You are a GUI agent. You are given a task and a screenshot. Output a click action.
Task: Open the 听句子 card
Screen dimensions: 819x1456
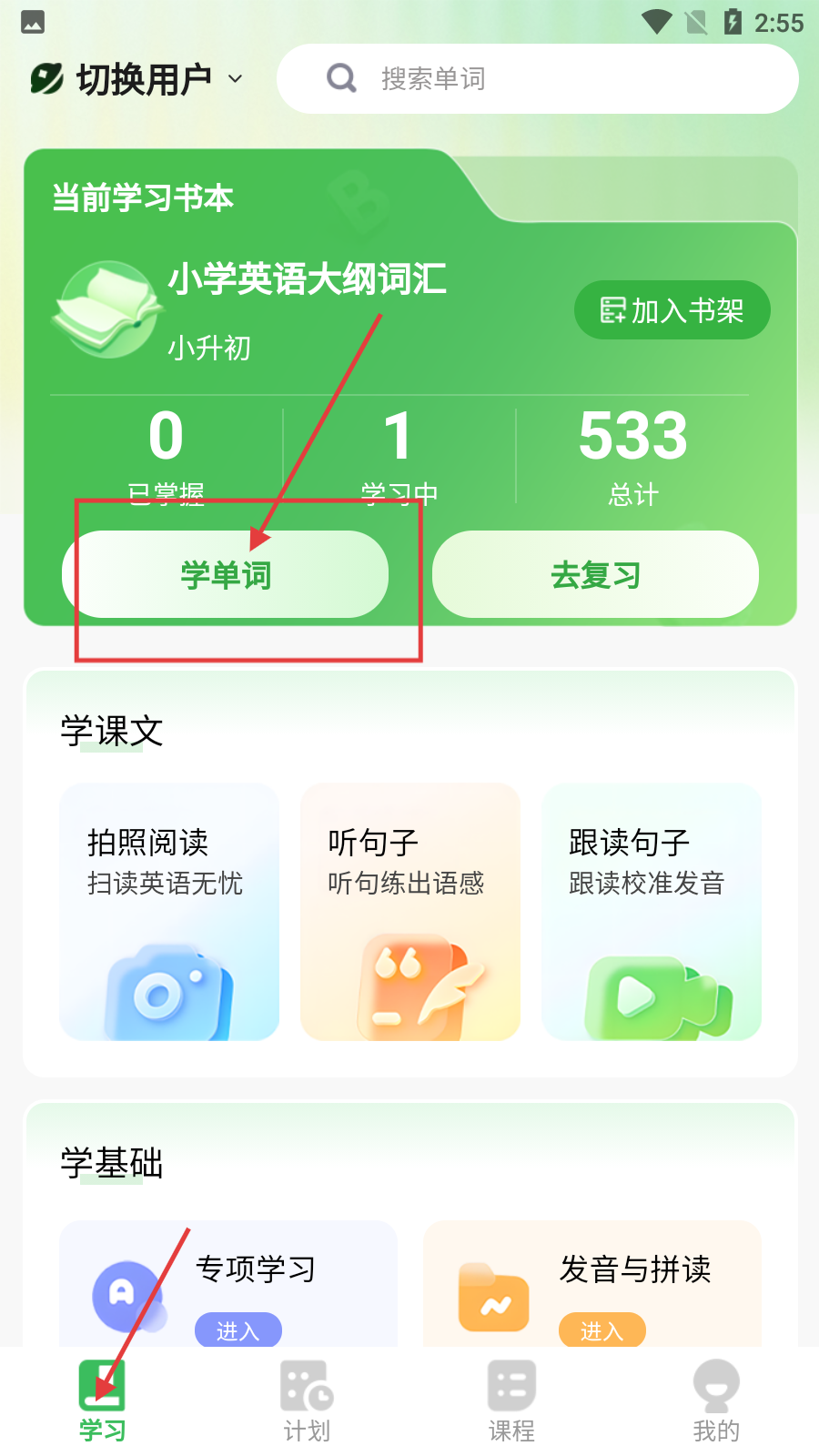[x=409, y=912]
